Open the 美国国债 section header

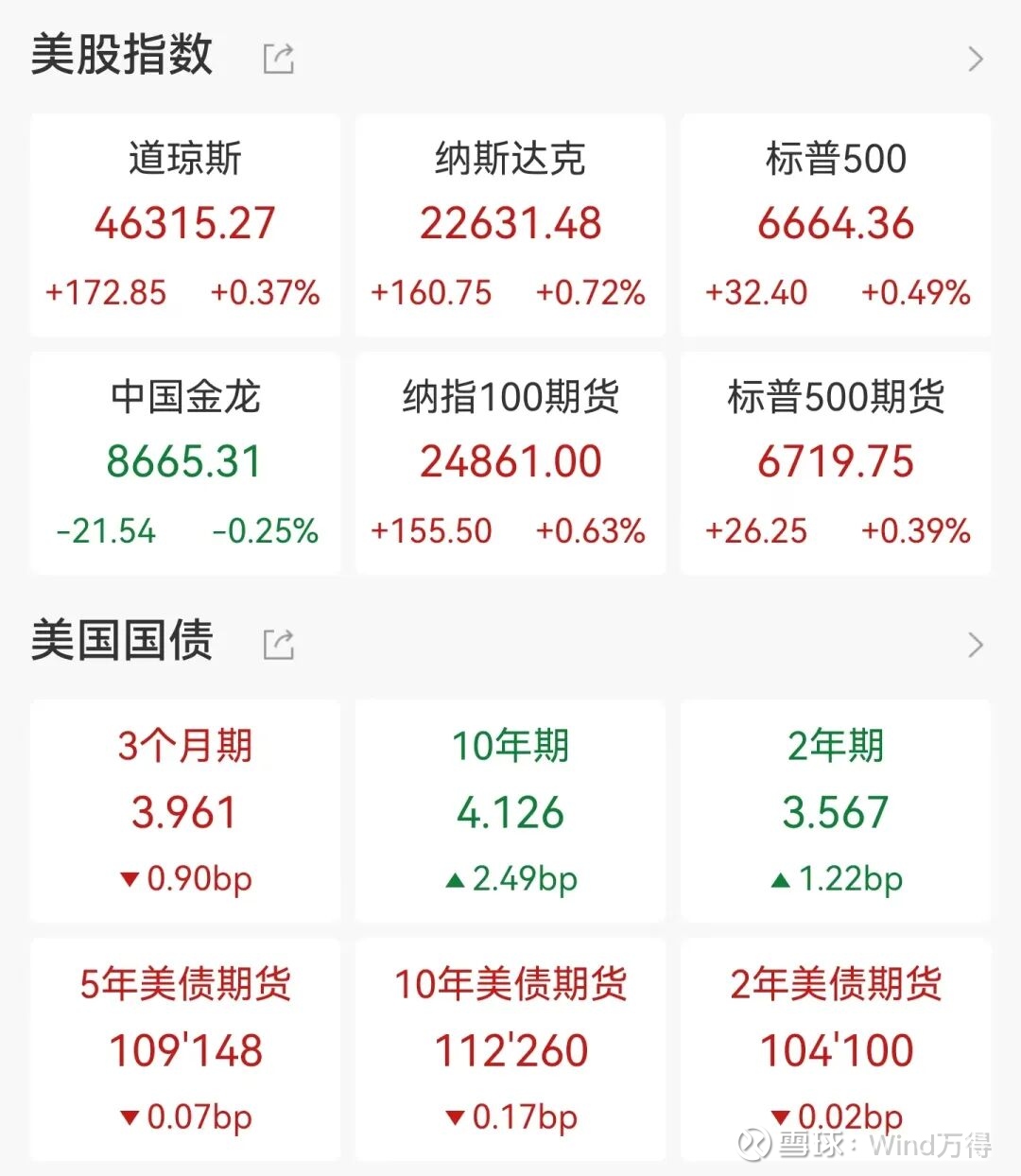(x=123, y=642)
